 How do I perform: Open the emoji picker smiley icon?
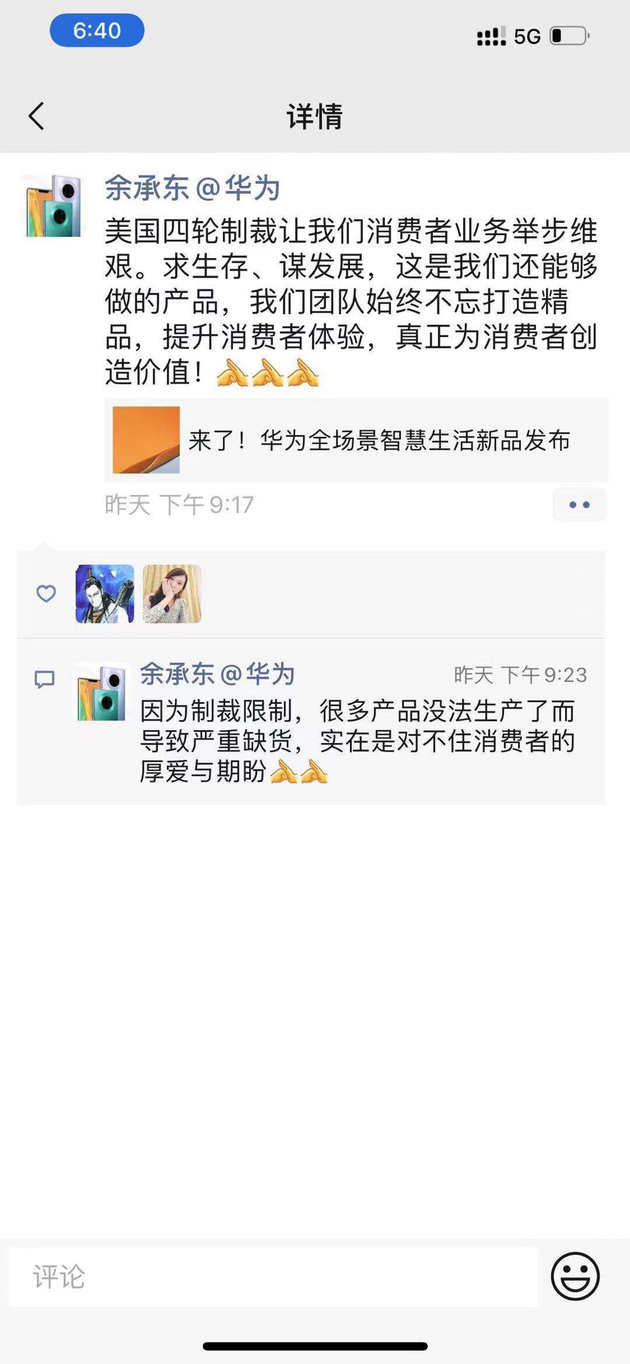point(576,1277)
